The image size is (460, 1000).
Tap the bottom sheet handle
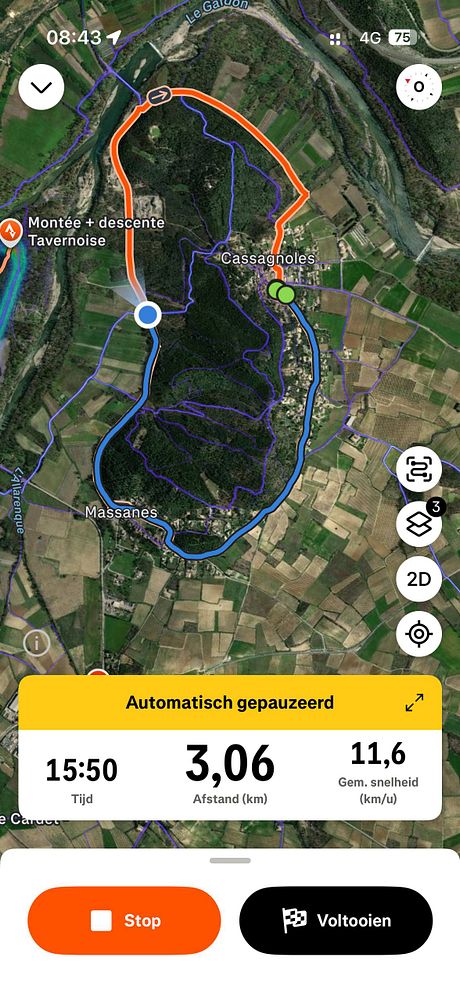click(230, 860)
